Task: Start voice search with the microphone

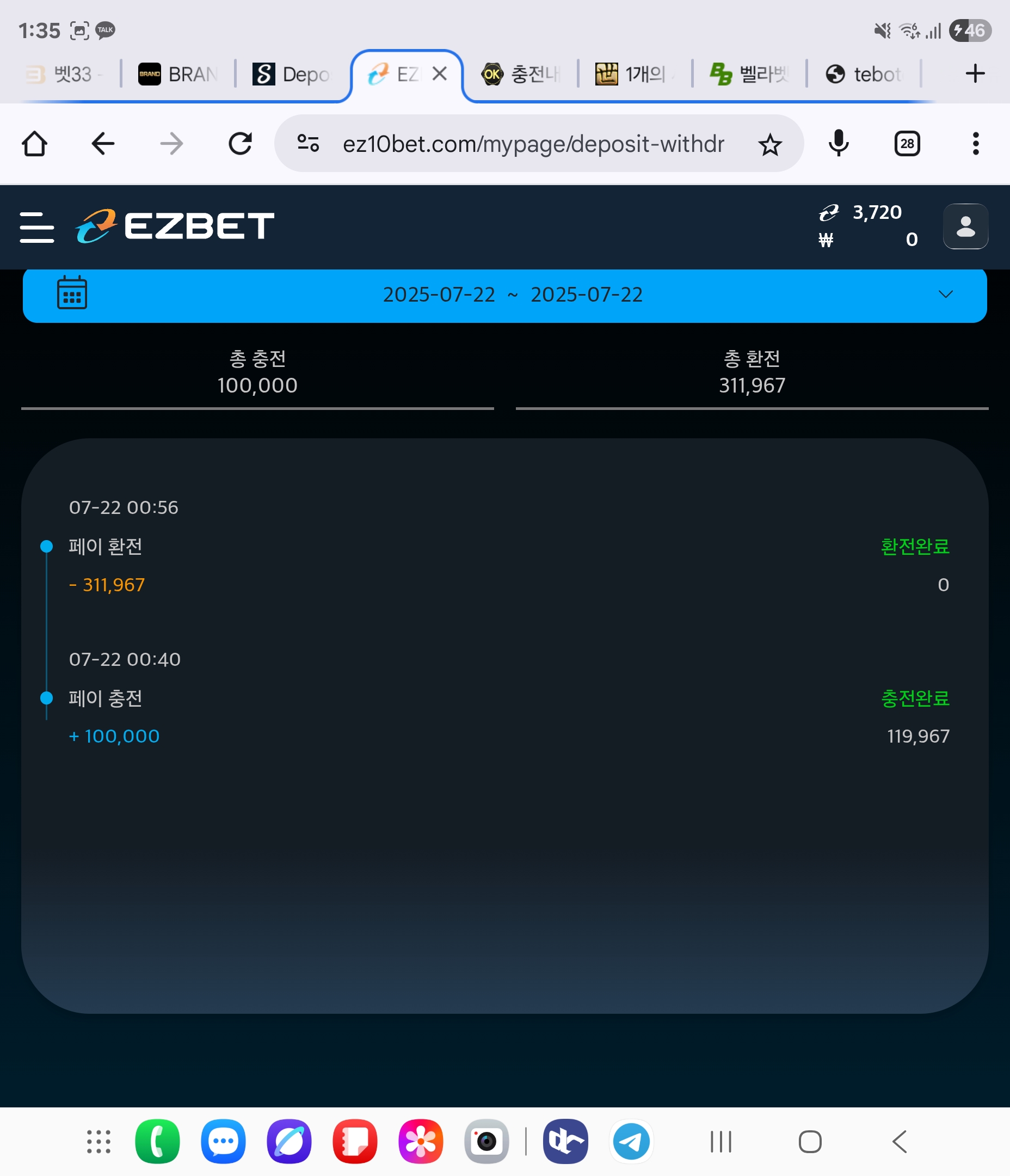Action: pos(838,144)
